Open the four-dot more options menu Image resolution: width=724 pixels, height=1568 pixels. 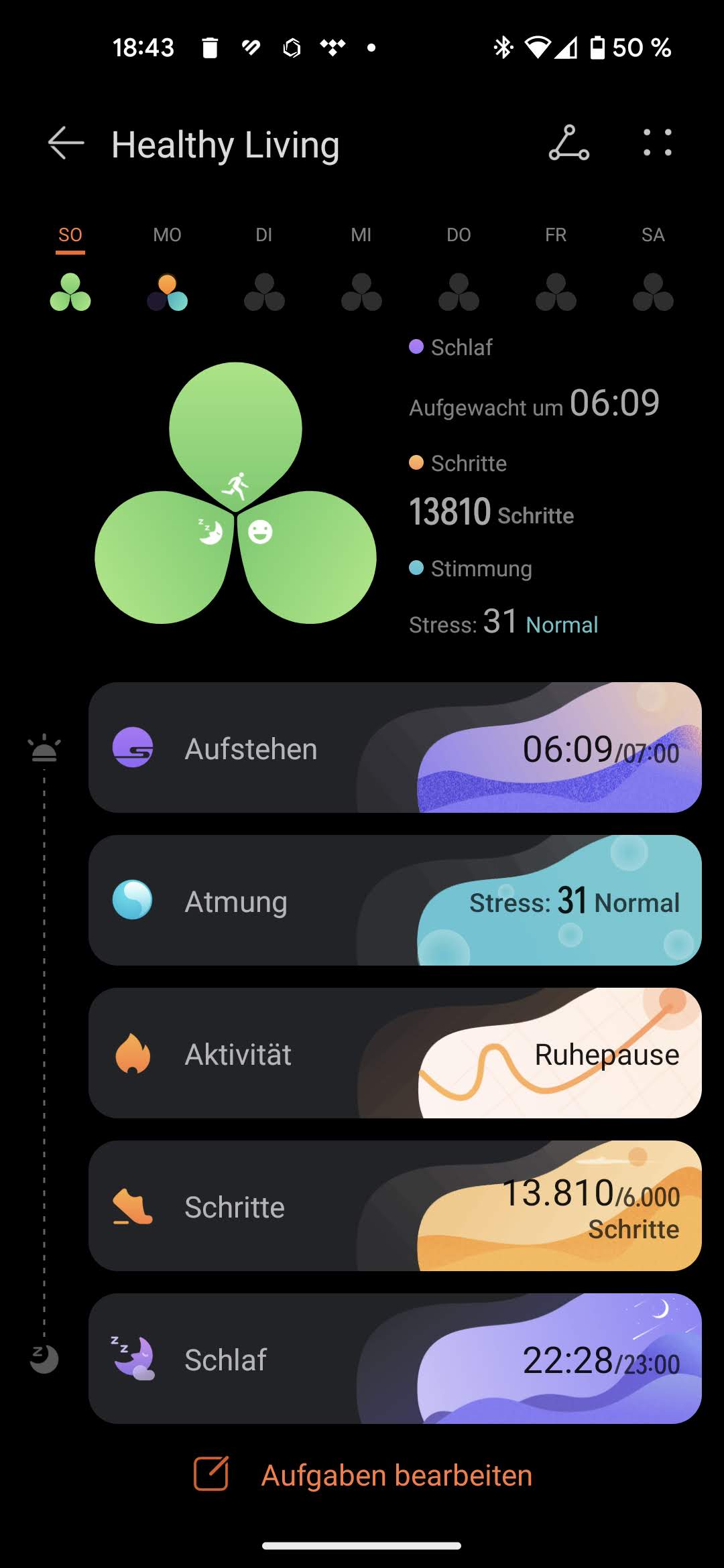pyautogui.click(x=657, y=143)
